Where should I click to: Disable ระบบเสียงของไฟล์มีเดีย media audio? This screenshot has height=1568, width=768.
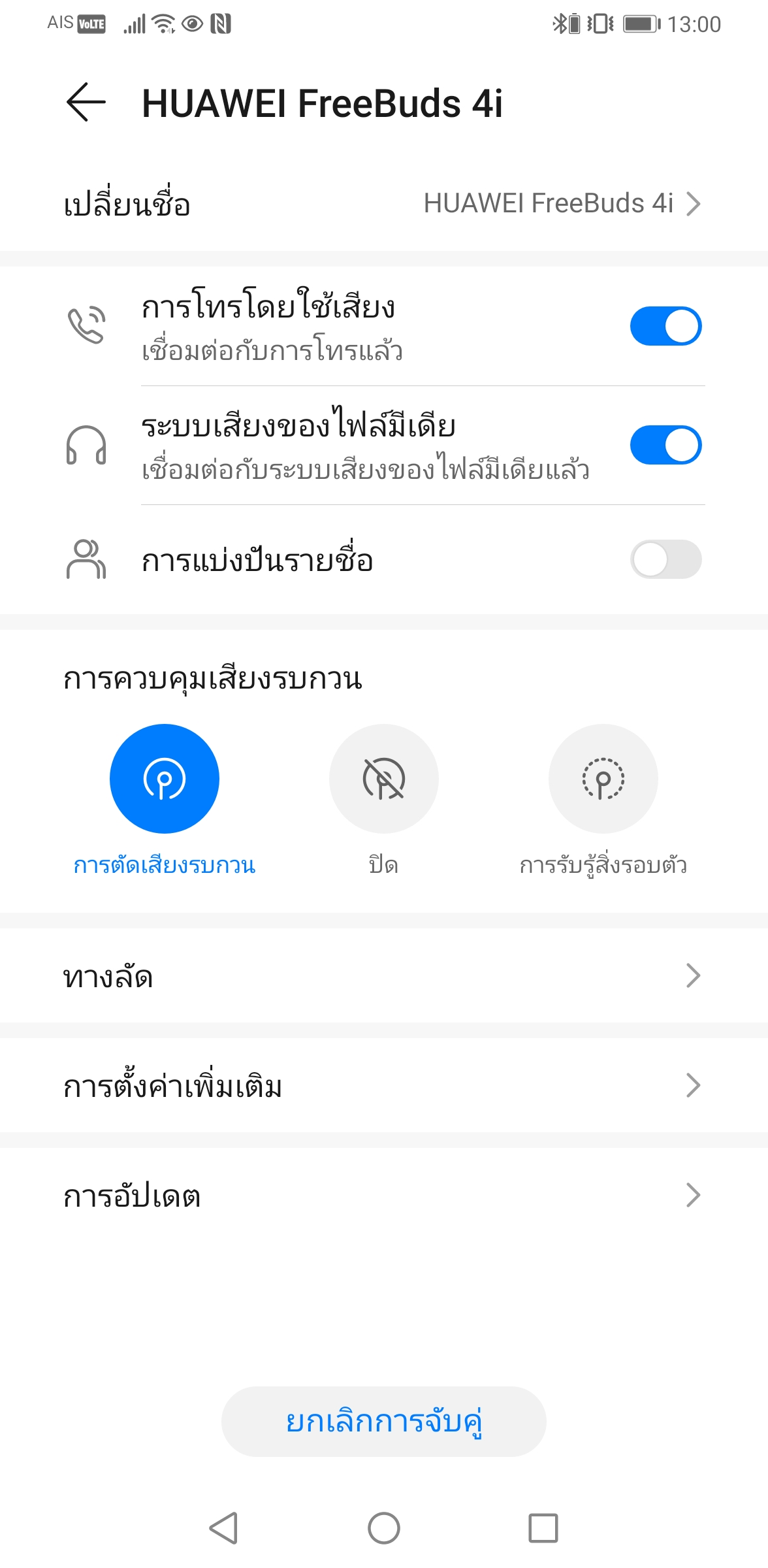coord(665,445)
